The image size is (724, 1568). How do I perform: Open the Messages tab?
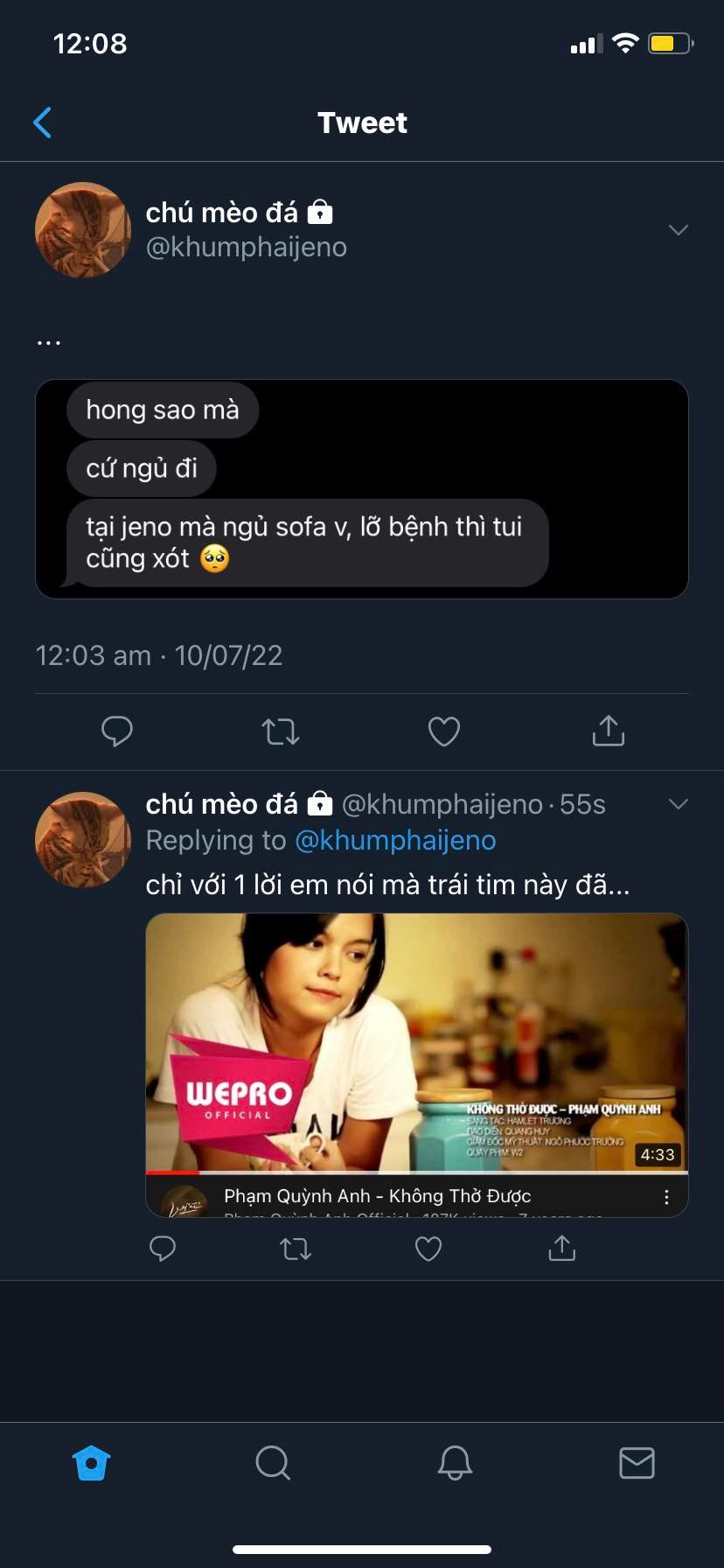(637, 1462)
